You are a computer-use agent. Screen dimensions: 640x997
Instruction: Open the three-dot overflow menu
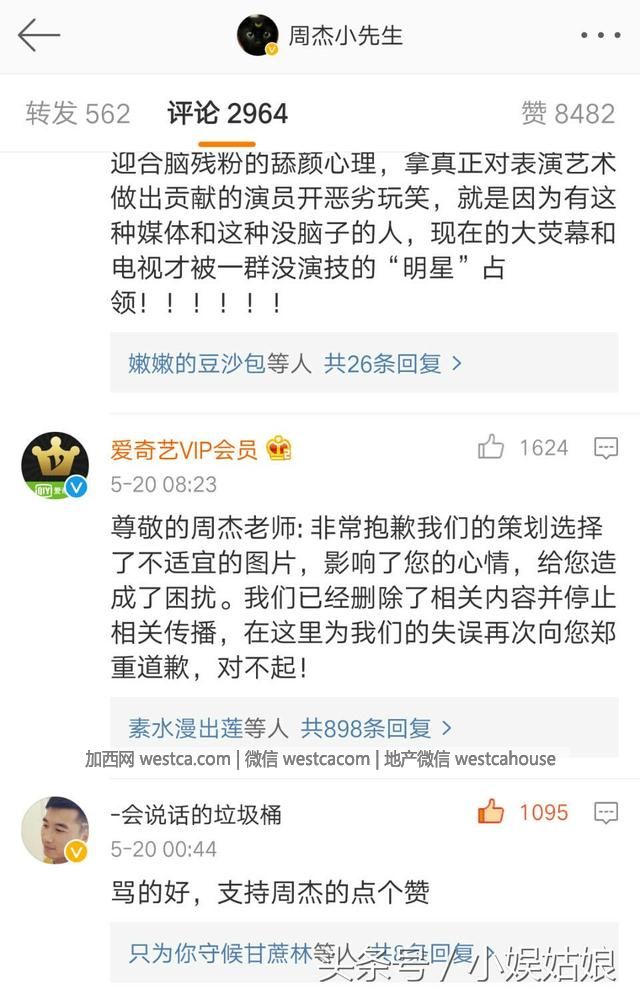[x=600, y=36]
